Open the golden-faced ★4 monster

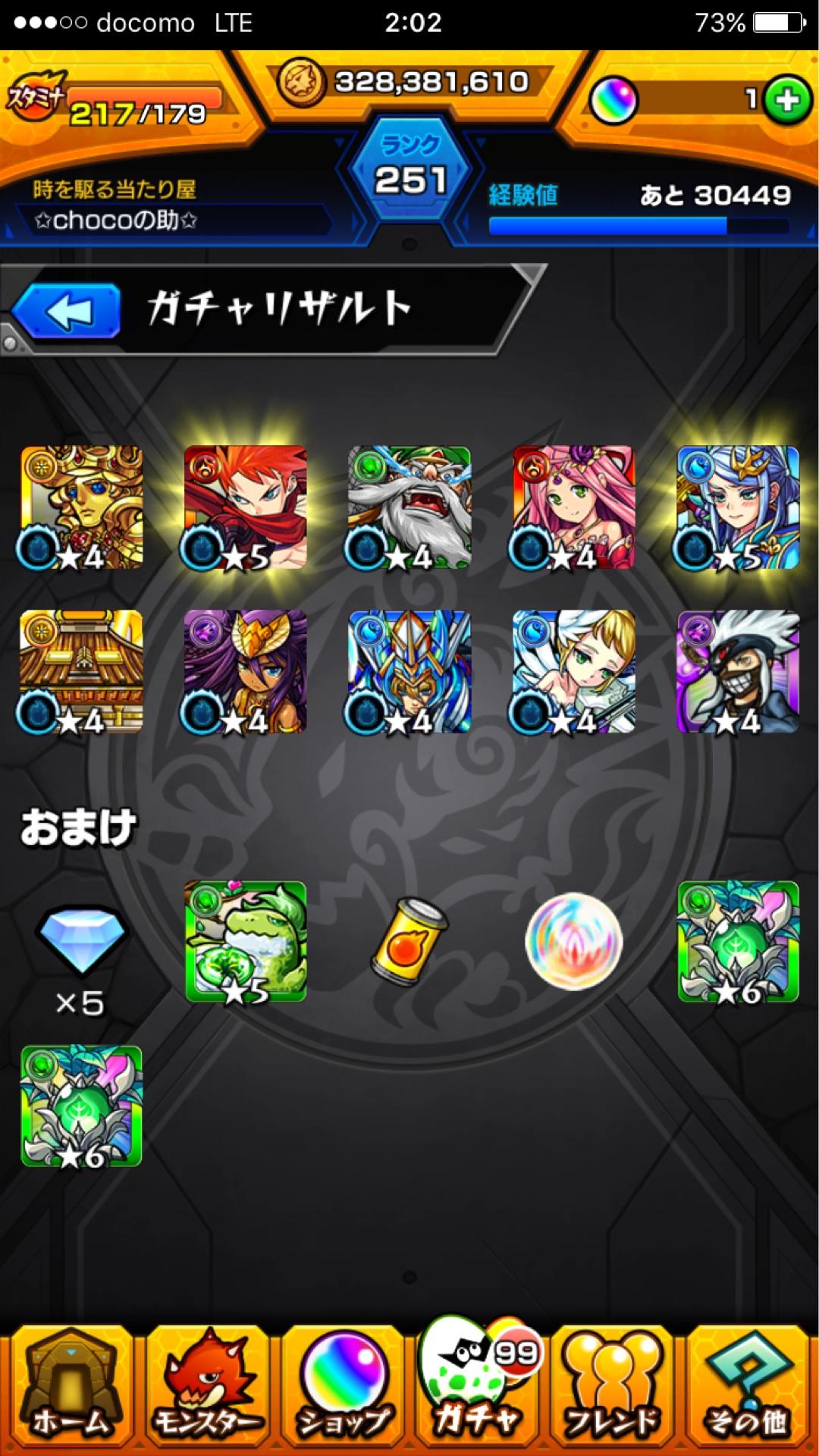[x=81, y=507]
